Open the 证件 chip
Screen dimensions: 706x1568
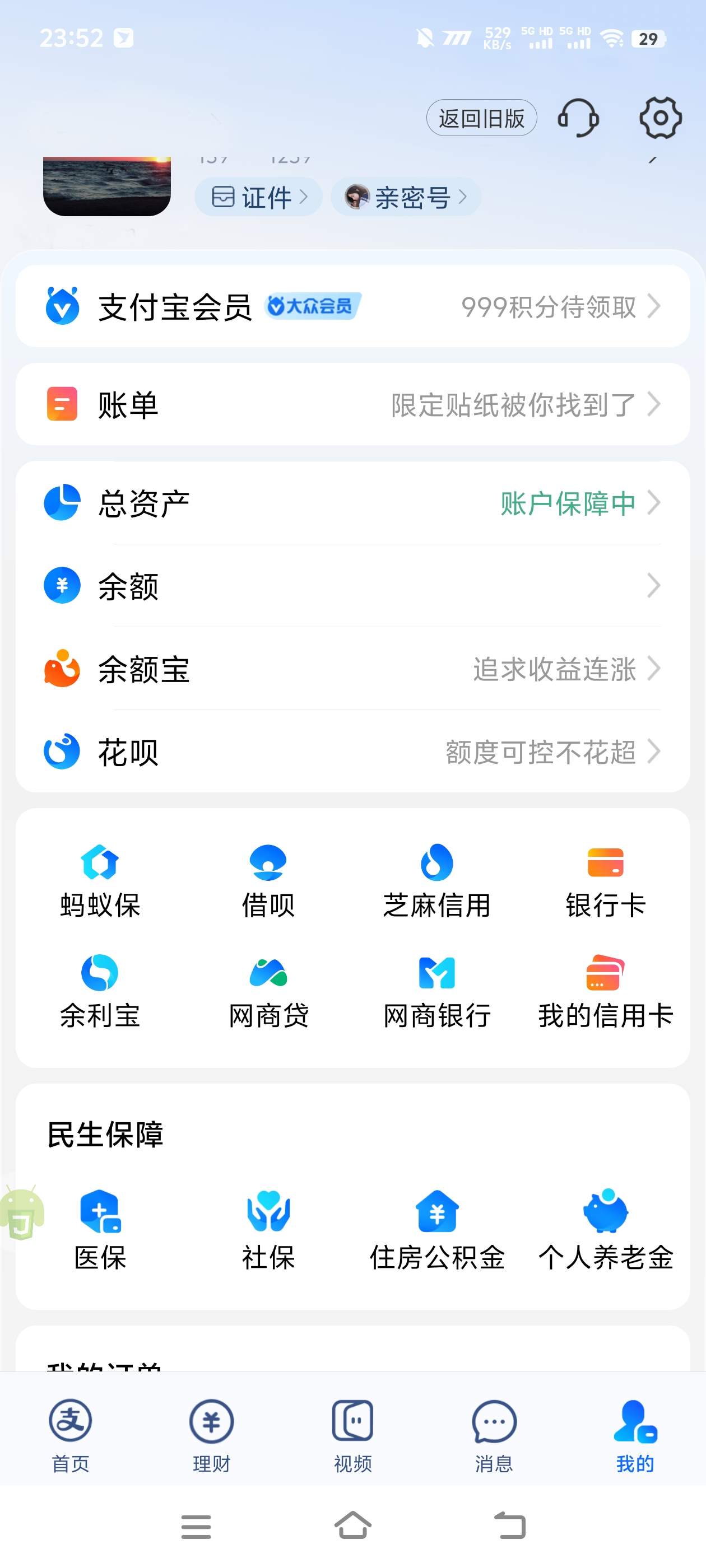tap(258, 197)
